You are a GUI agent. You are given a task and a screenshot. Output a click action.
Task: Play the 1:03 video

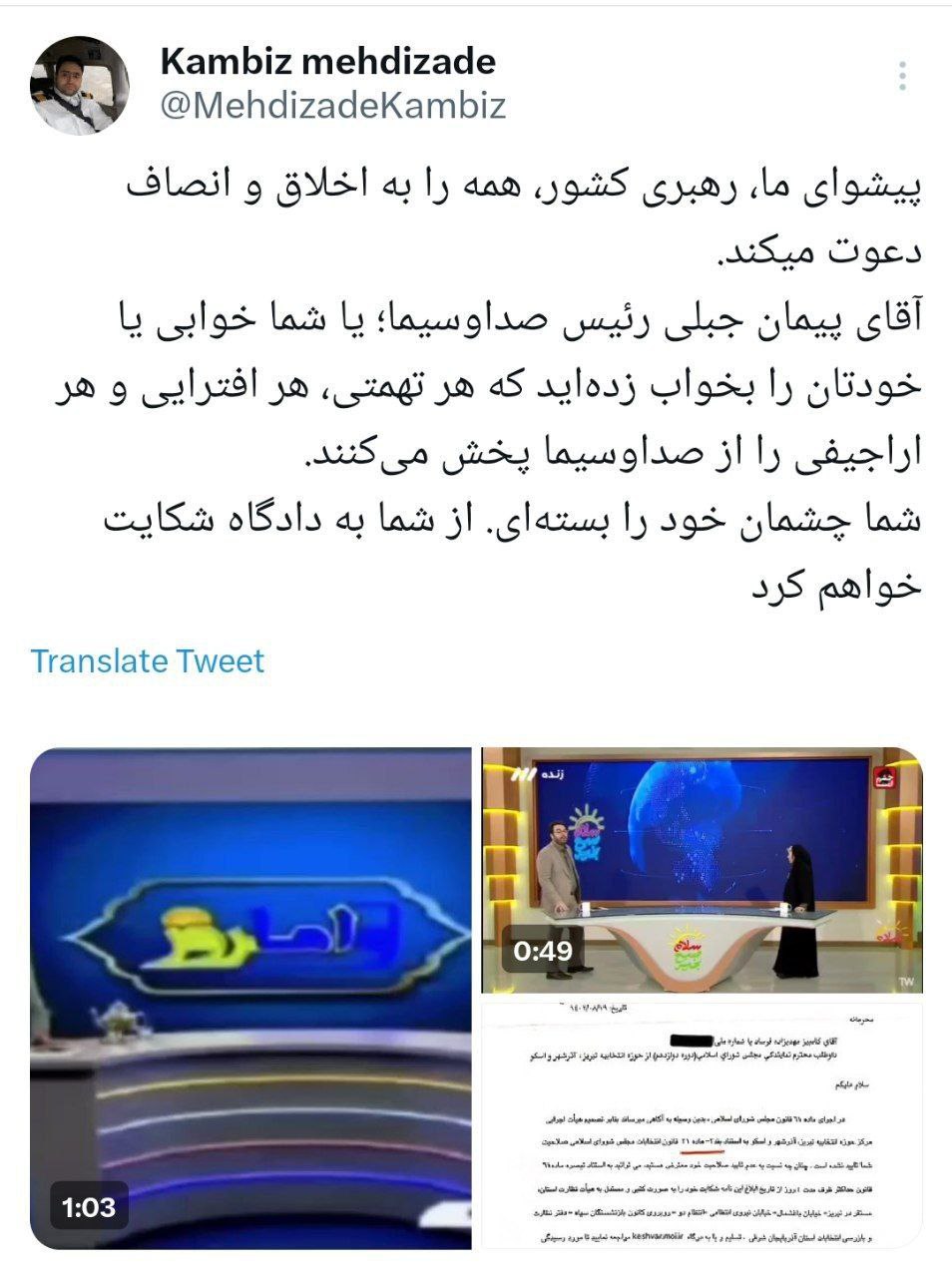250,998
